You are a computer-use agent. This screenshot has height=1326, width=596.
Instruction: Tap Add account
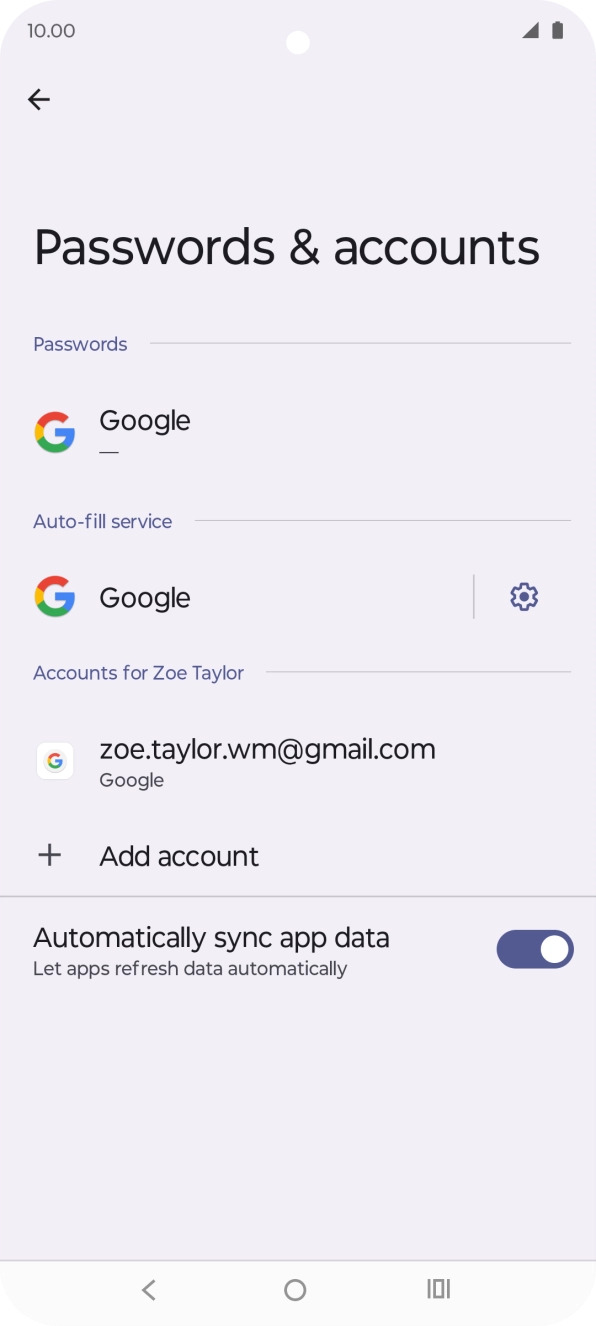[x=298, y=856]
